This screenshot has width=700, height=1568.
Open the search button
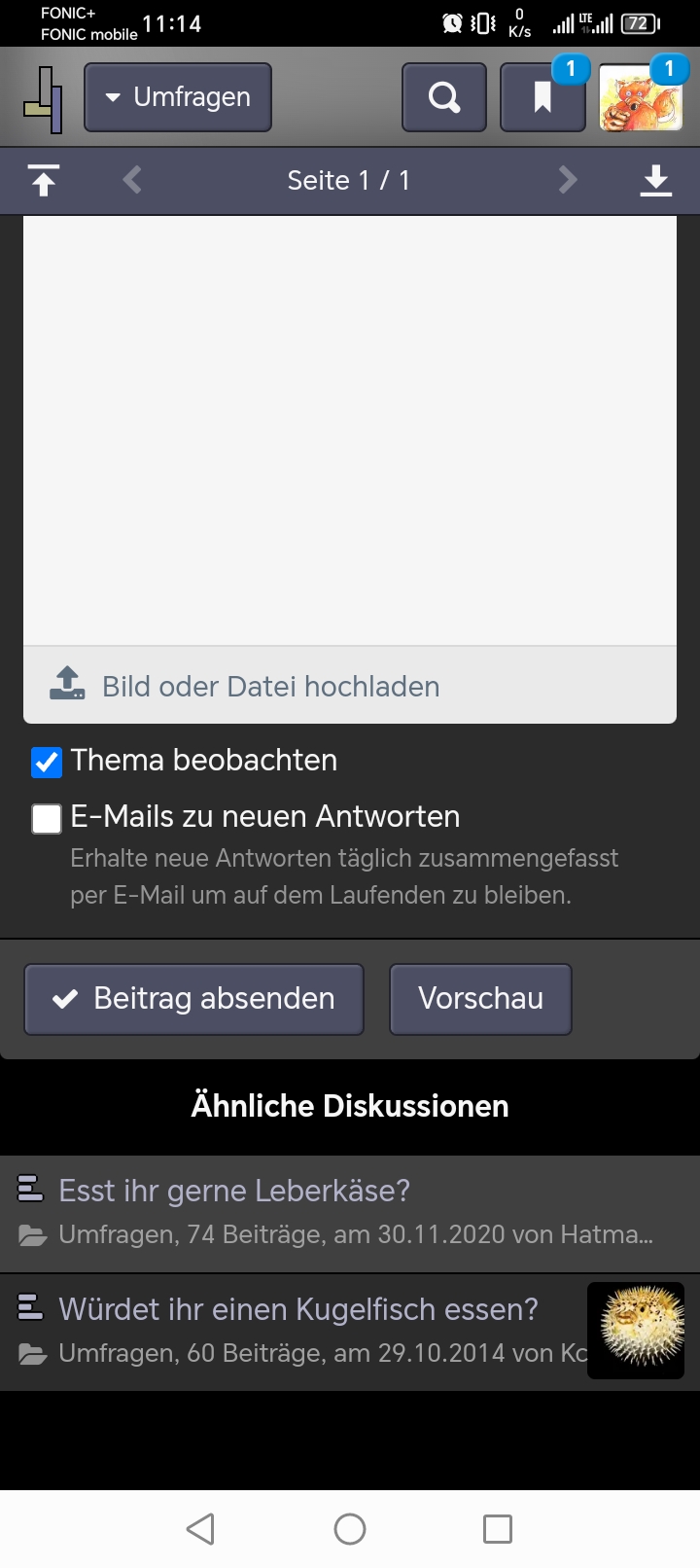(x=444, y=97)
